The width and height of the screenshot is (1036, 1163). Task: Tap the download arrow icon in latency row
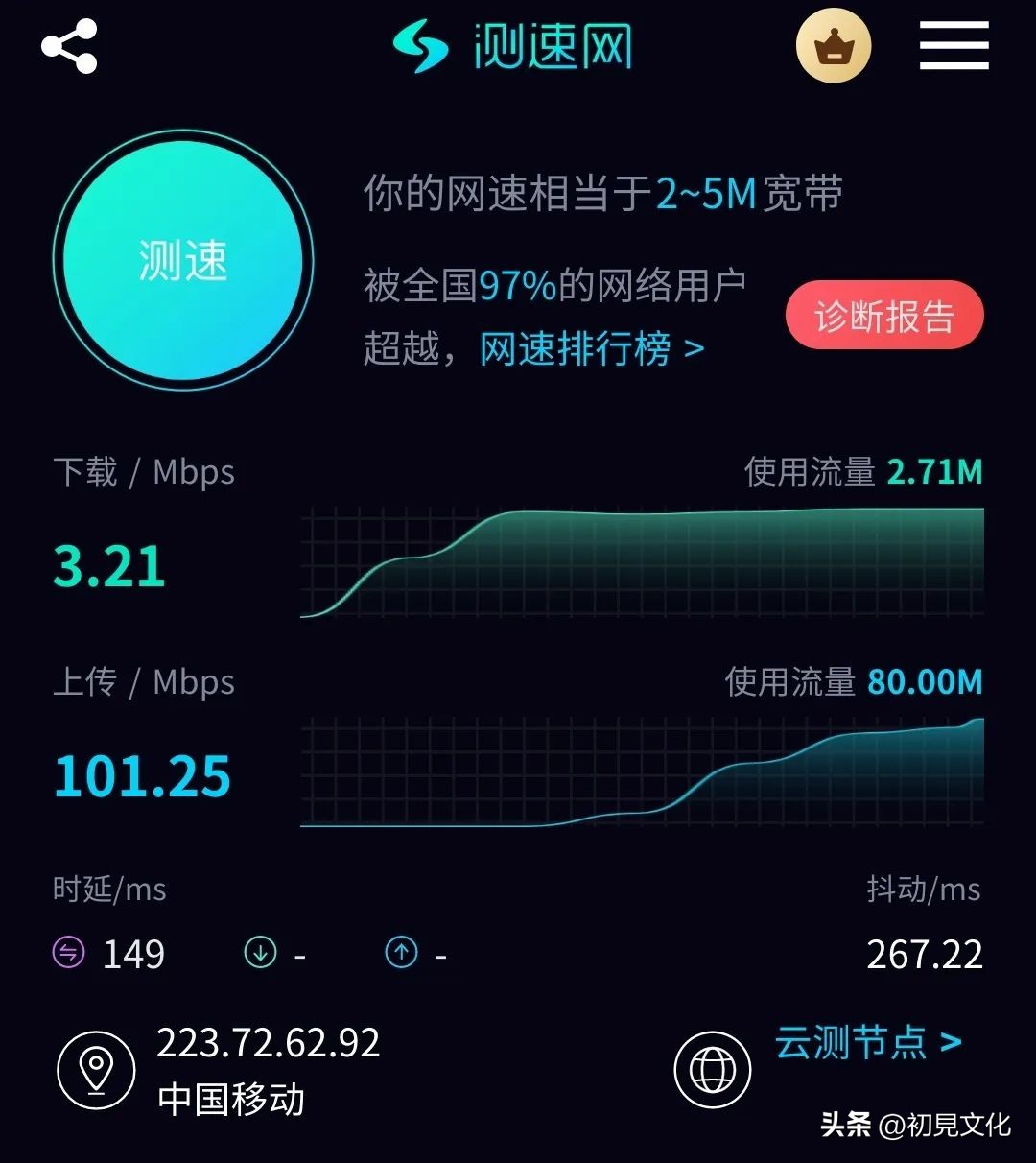click(259, 953)
